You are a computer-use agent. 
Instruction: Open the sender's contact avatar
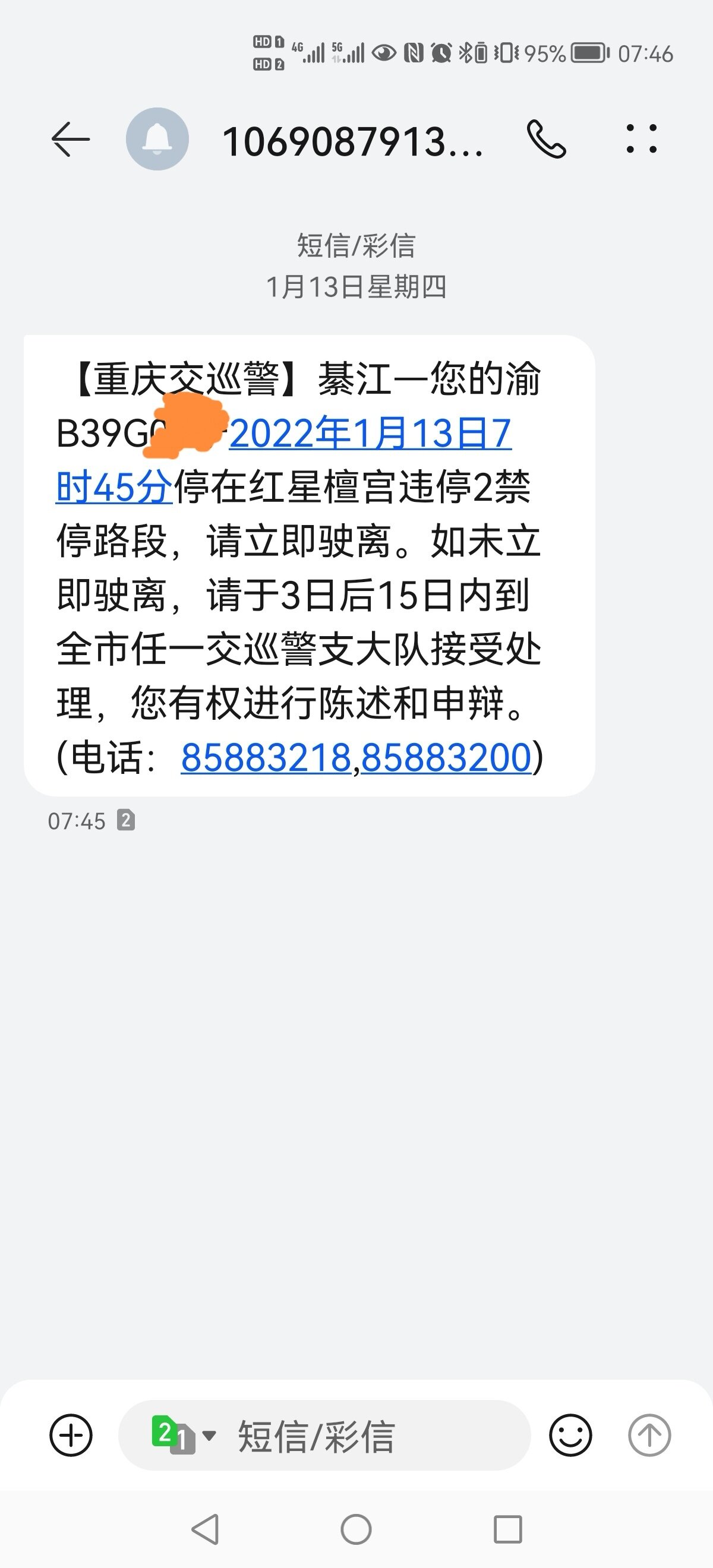(157, 140)
